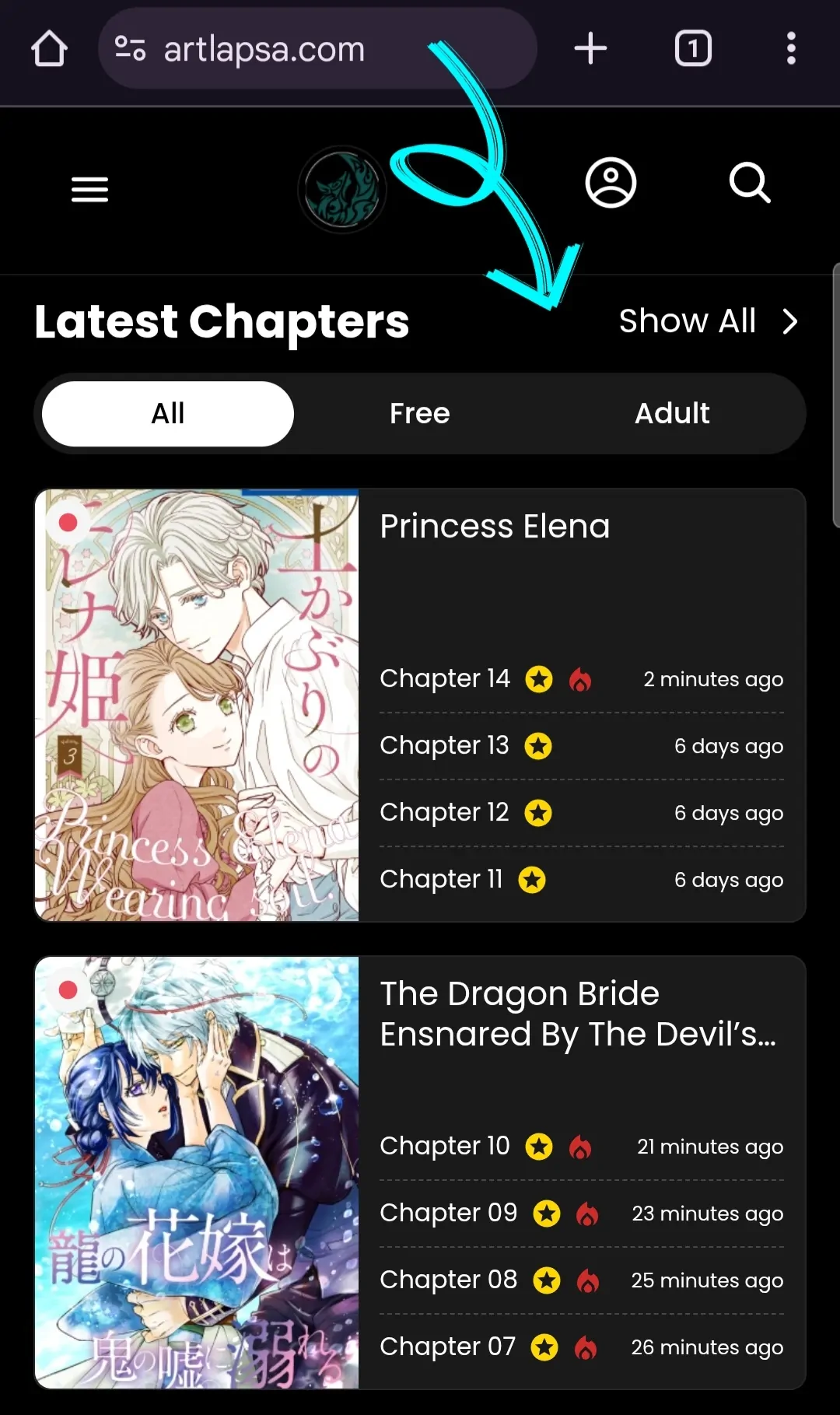Read Princess Elena Chapter 13
The width and height of the screenshot is (840, 1415).
click(x=444, y=745)
